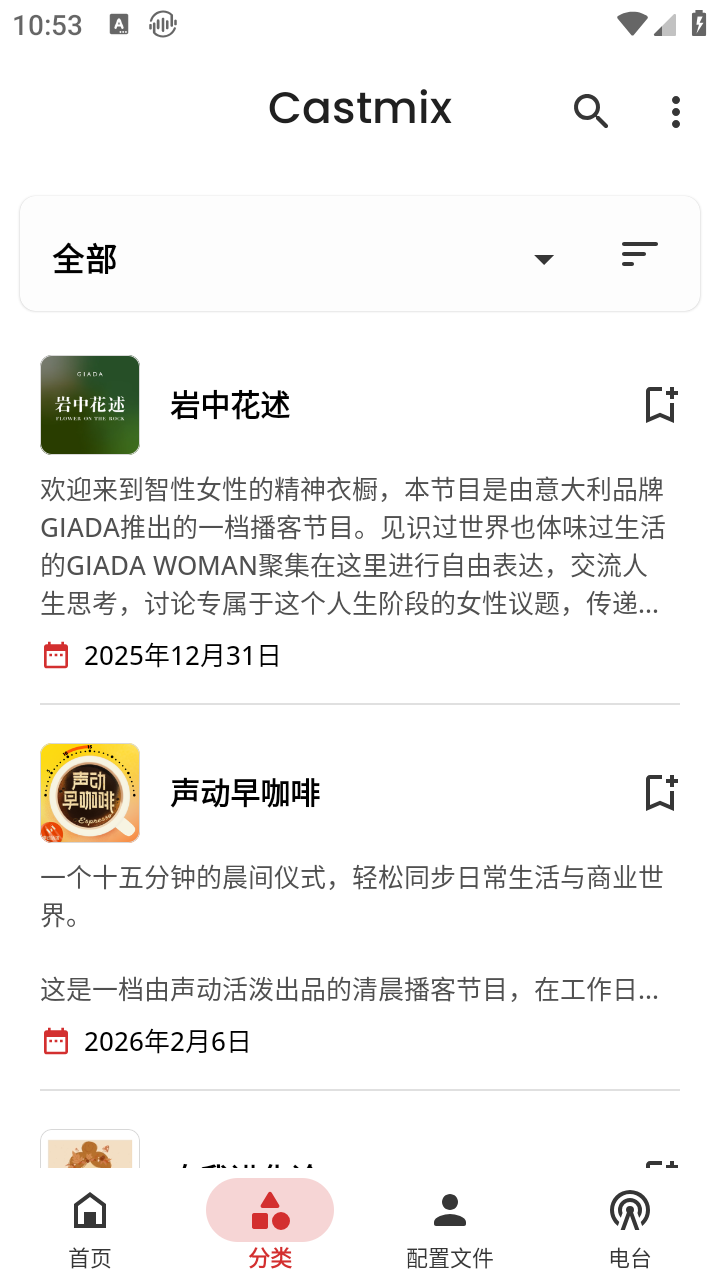Open the three-dot overflow menu
Screen dimensions: 720x1280
coord(676,111)
